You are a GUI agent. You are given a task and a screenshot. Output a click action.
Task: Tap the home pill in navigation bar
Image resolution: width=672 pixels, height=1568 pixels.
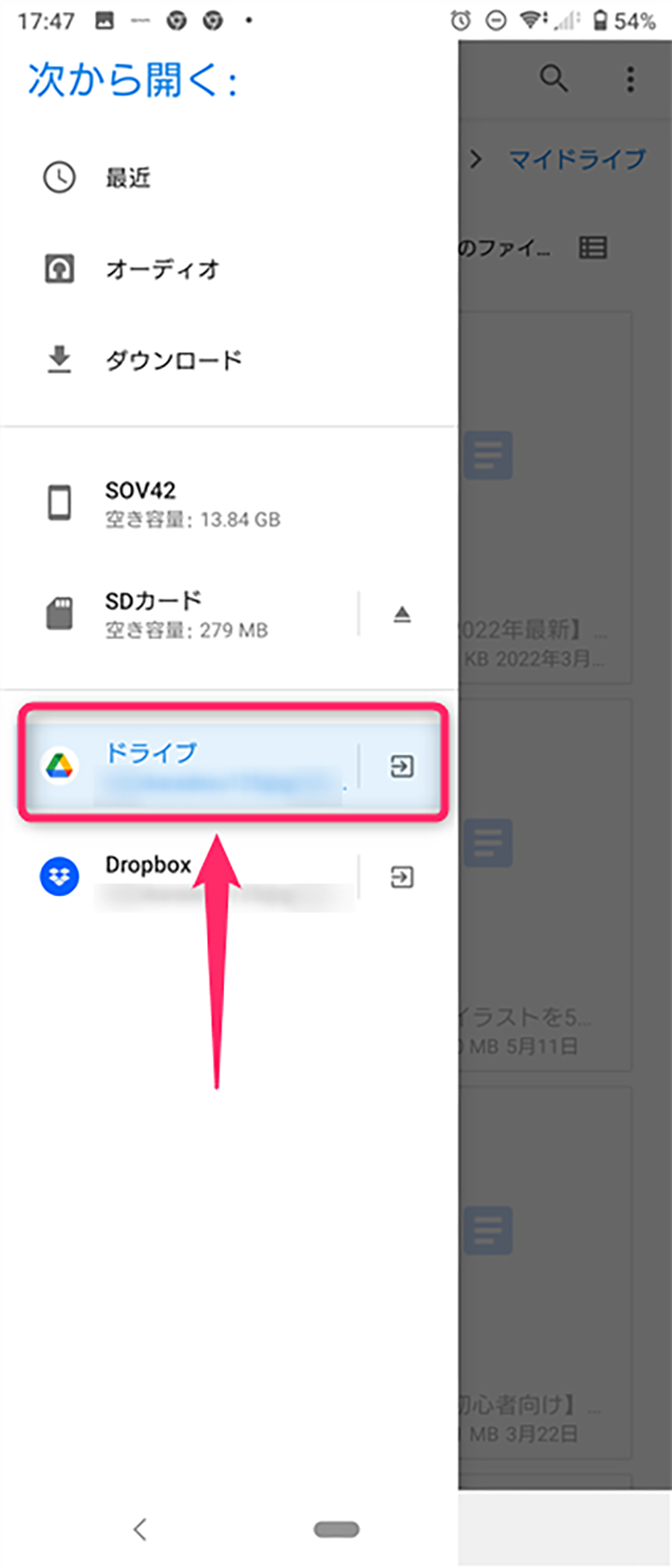click(336, 1529)
